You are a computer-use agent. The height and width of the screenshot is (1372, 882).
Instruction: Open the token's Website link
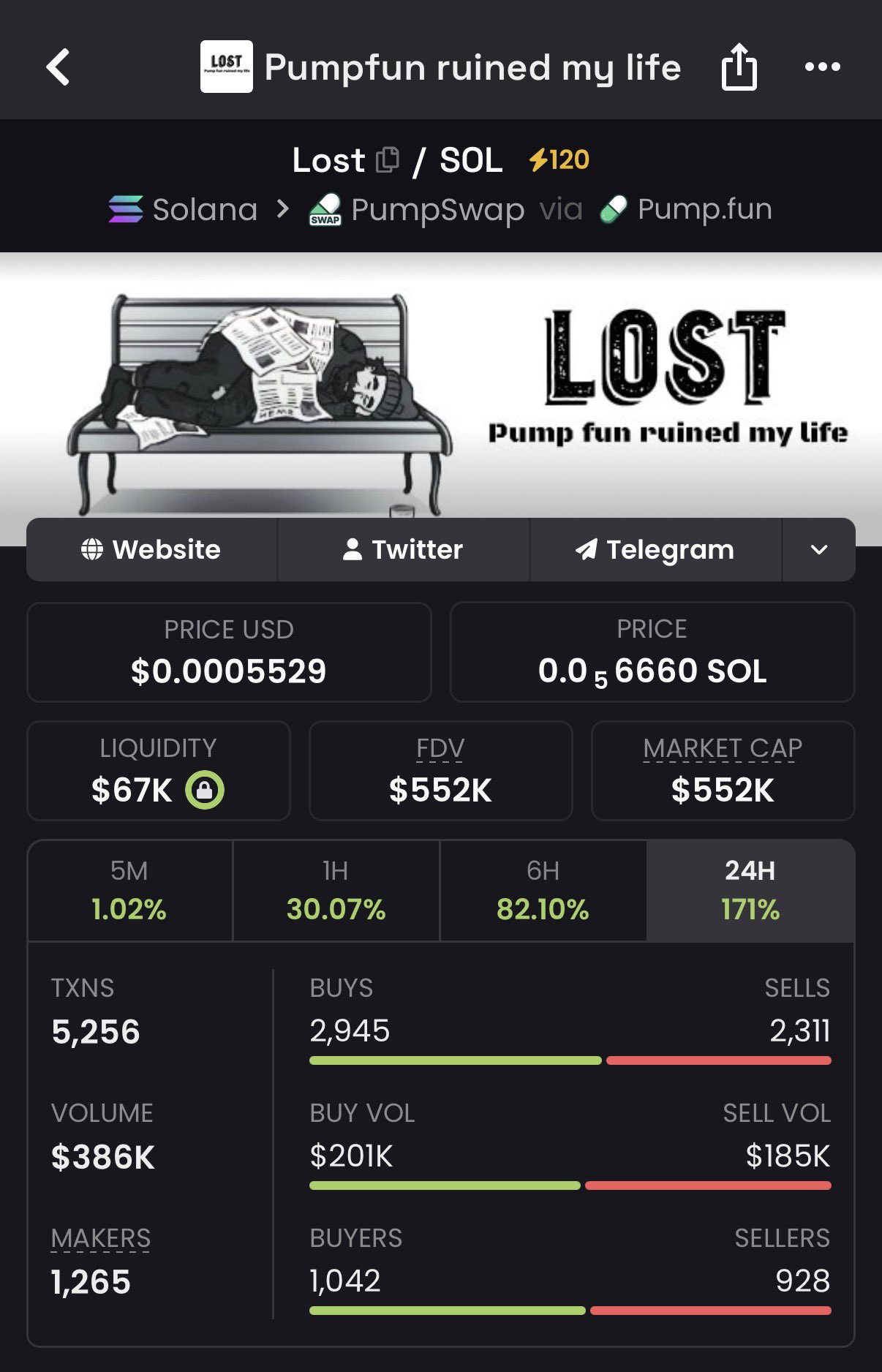coord(151,550)
